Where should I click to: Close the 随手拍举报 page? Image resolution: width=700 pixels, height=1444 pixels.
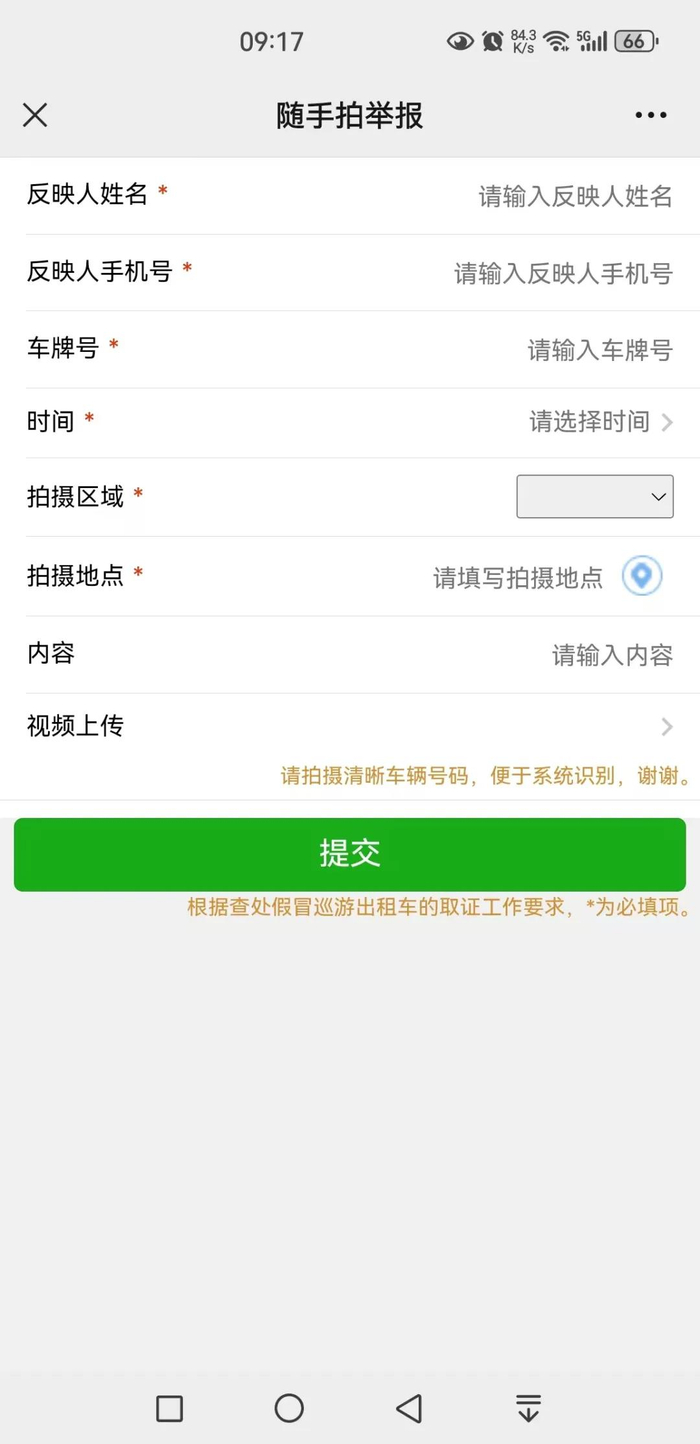35,115
